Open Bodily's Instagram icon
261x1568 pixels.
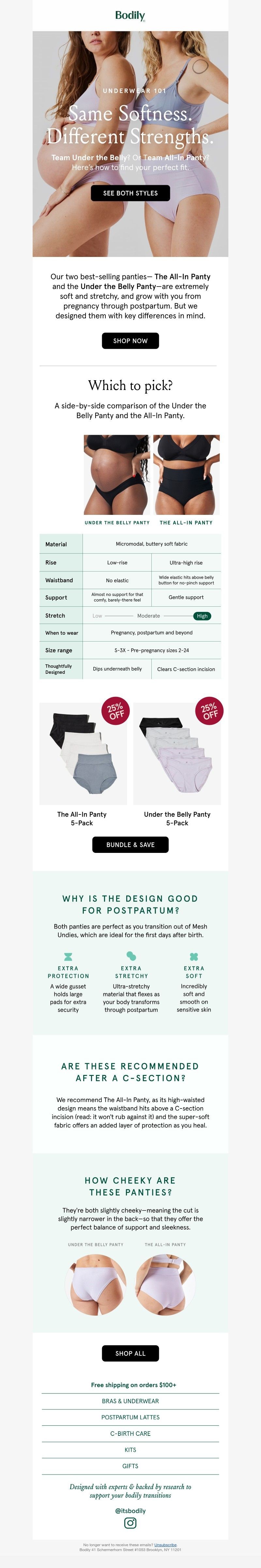[x=130, y=1523]
